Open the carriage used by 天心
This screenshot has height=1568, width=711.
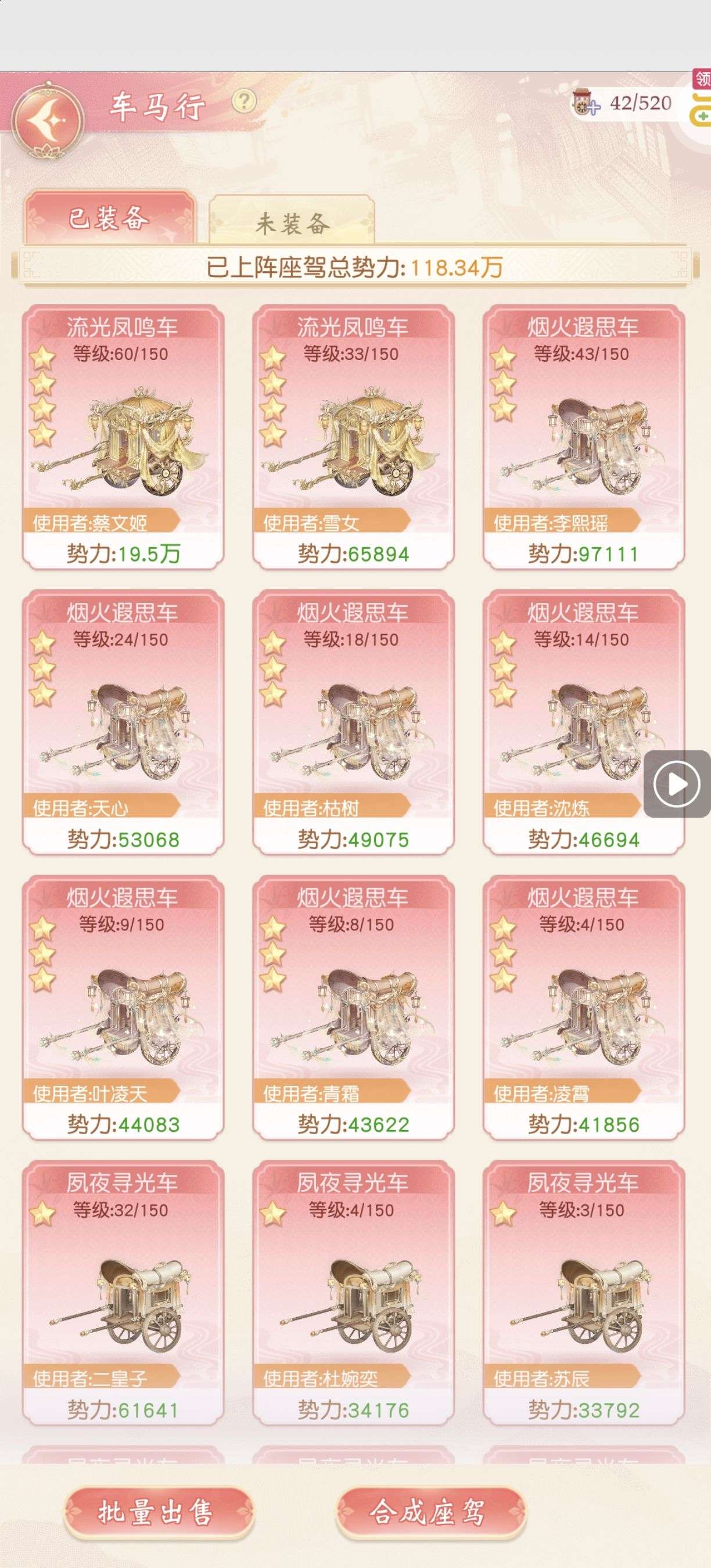tap(123, 722)
